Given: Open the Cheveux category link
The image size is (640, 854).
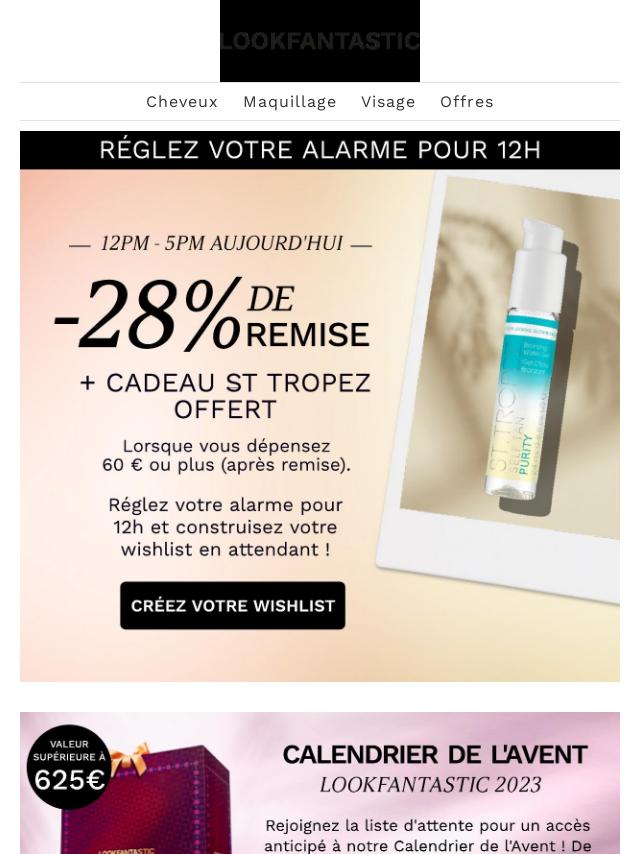Looking at the screenshot, I should [182, 102].
